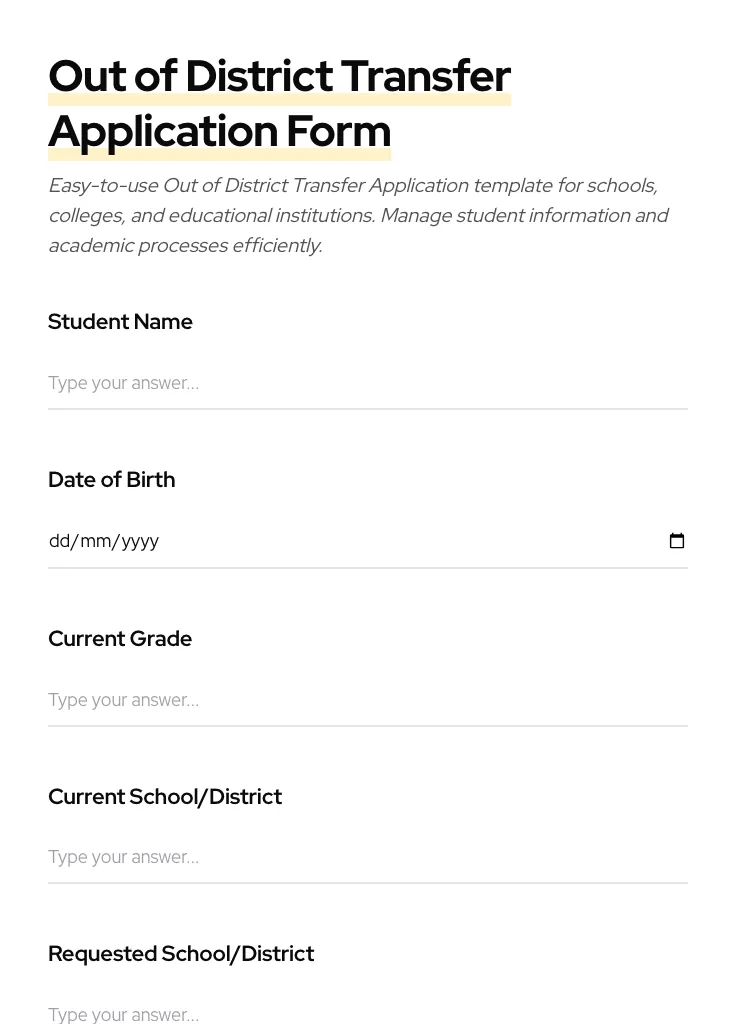Open the Date of Birth calendar picker icon

(x=677, y=541)
